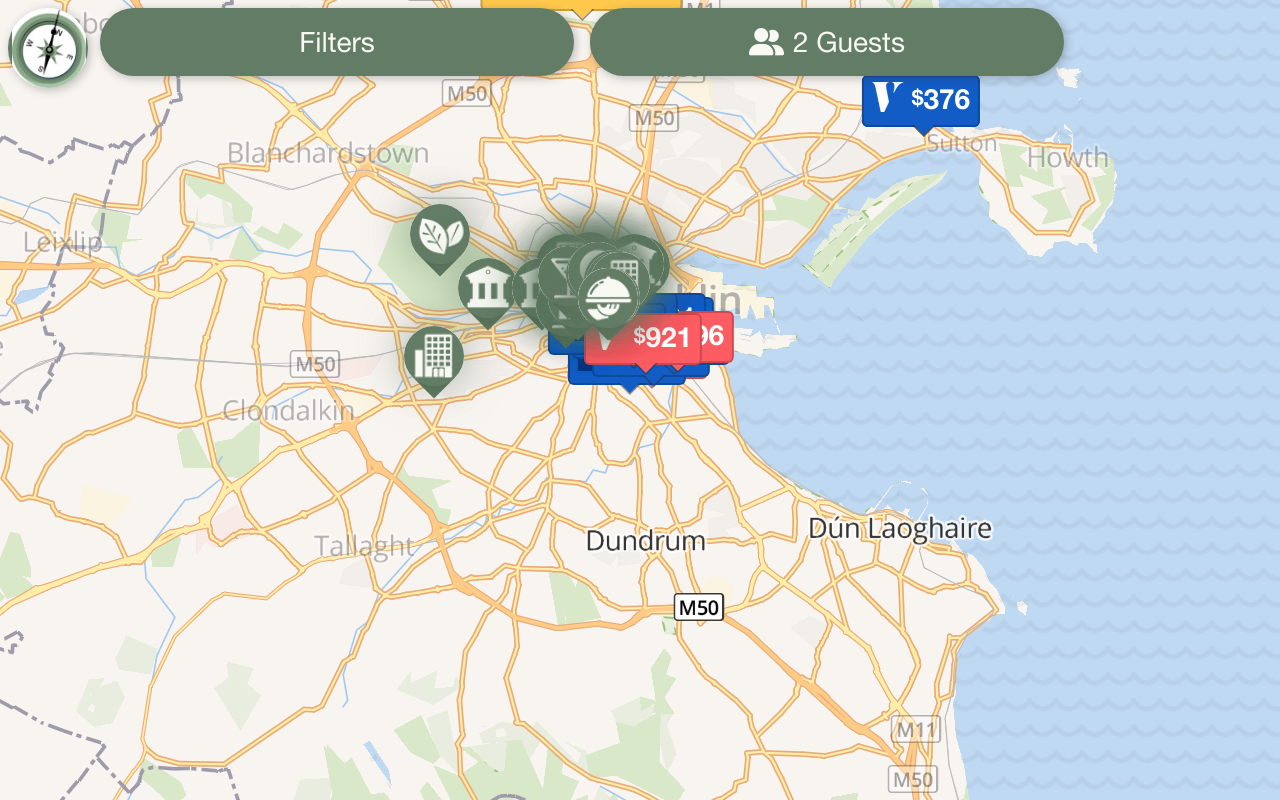Viewport: 1280px width, 800px height.
Task: Open the Filters menu
Action: tap(337, 43)
